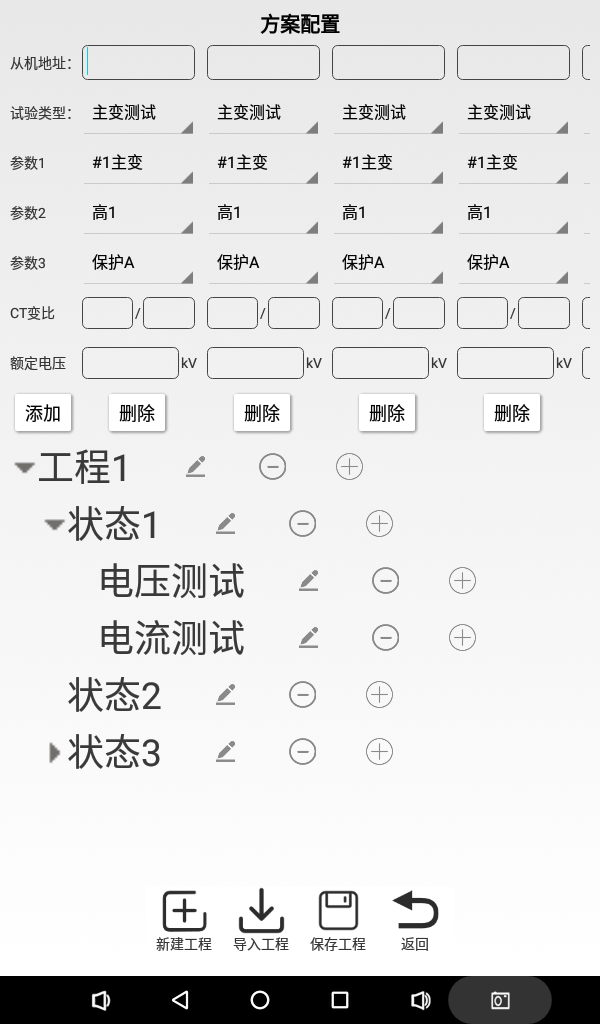
Task: Edit the name of 工程1
Action: [x=196, y=467]
